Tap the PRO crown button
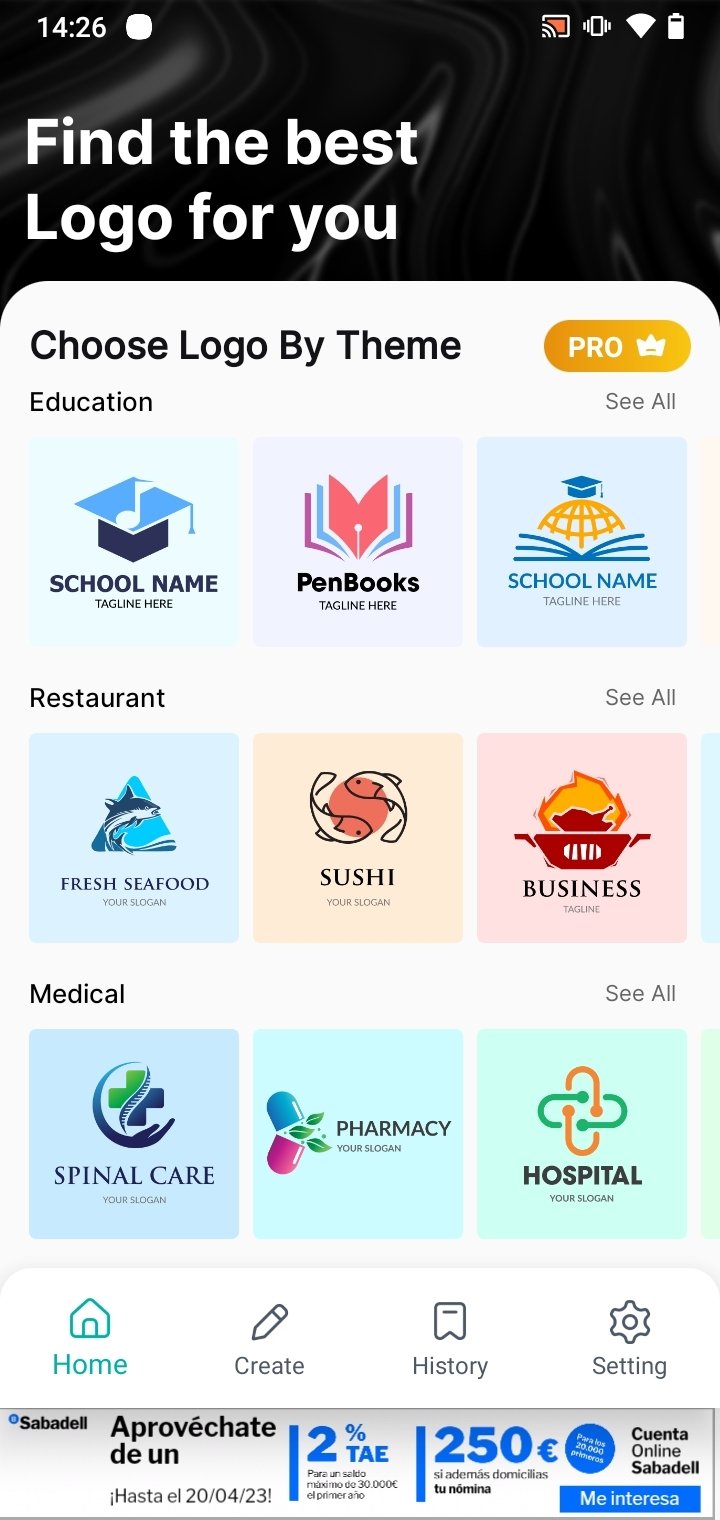Screen dimensions: 720x1520 617,347
